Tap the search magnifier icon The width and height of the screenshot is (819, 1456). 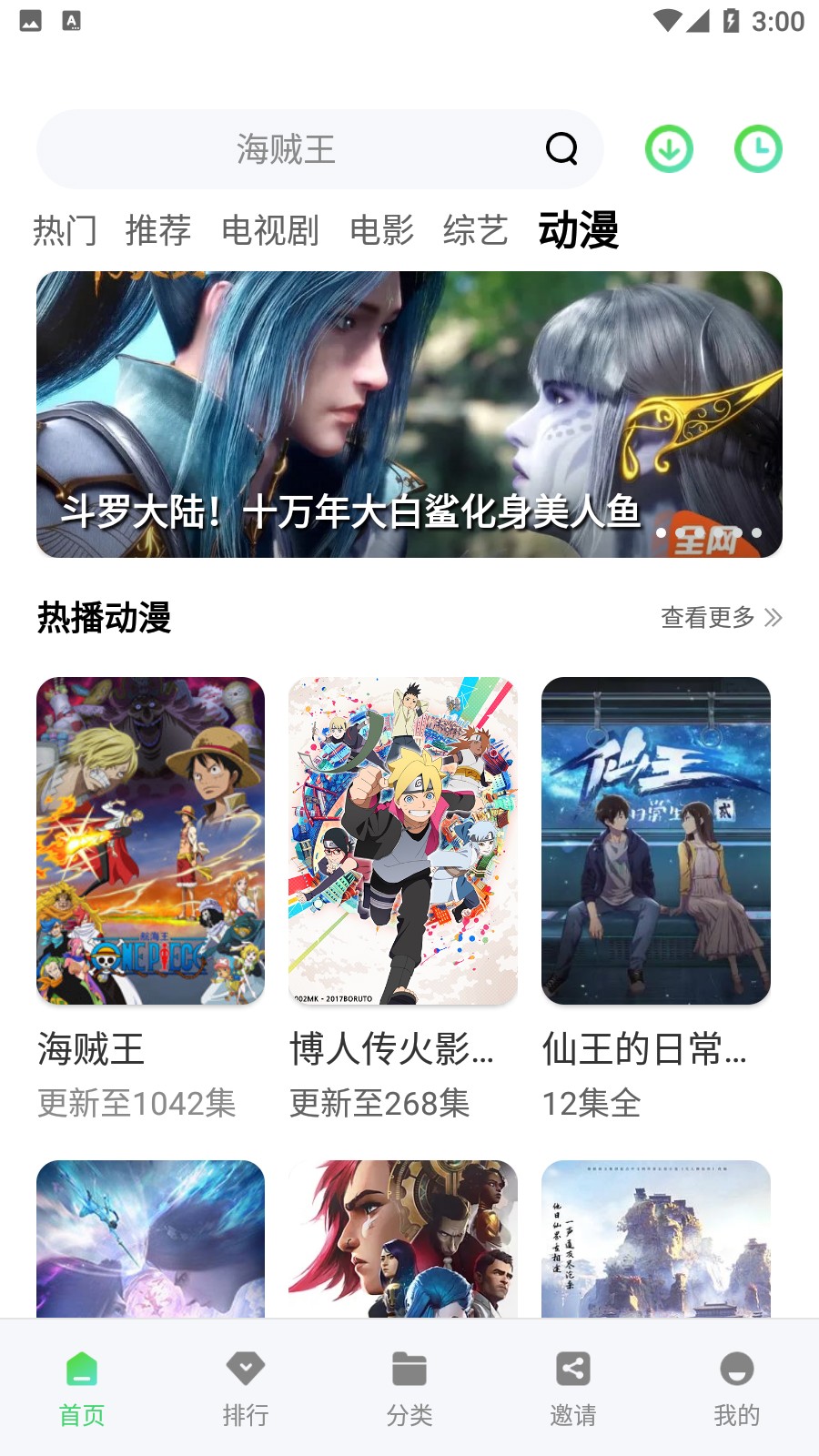pos(561,148)
